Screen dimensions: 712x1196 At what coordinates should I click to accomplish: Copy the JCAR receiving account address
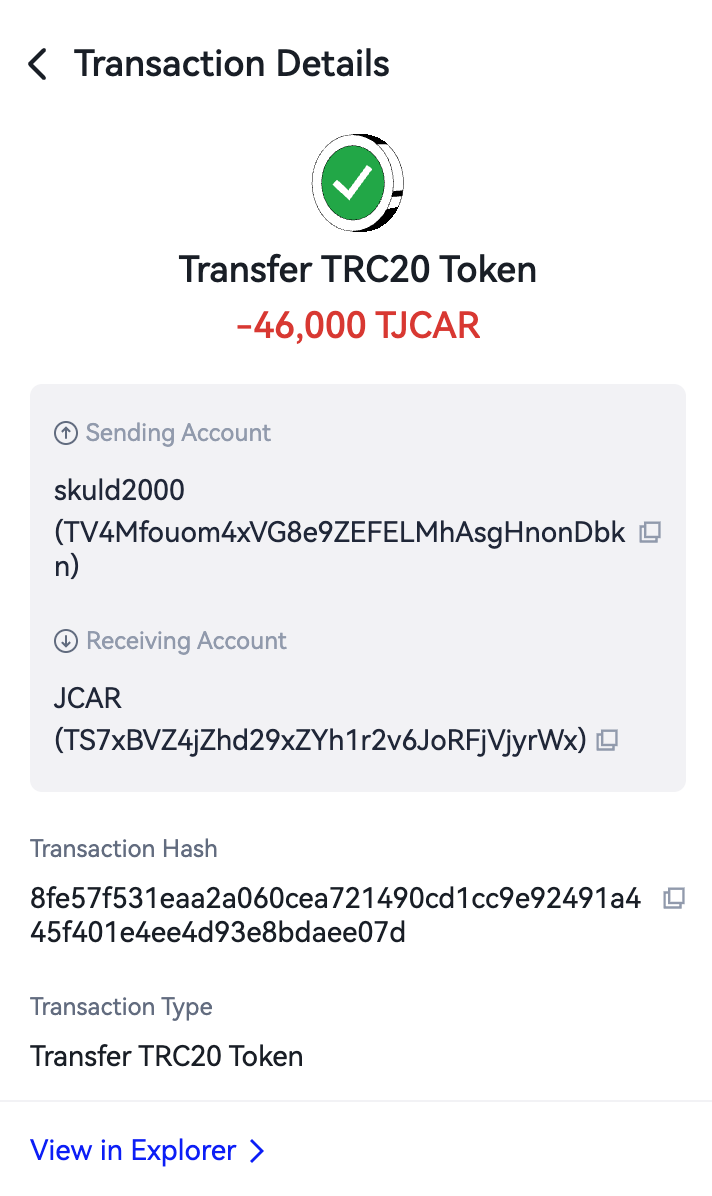(607, 741)
